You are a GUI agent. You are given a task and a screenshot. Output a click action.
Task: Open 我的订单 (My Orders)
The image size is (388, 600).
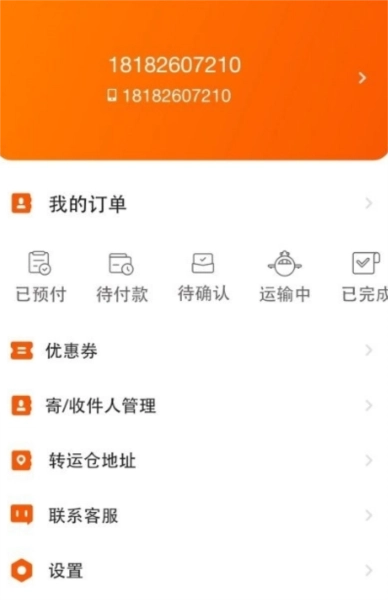coord(194,204)
